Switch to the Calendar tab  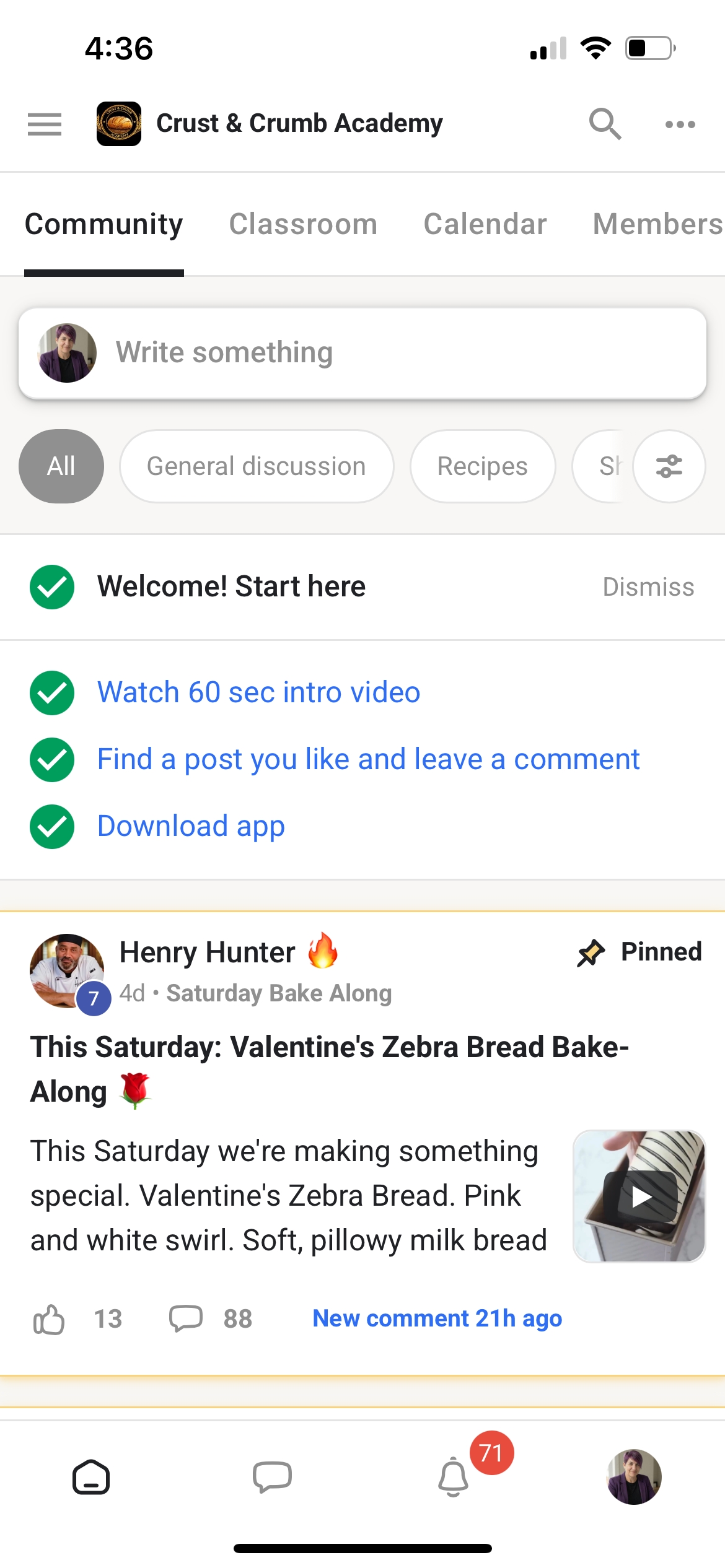[x=485, y=224]
